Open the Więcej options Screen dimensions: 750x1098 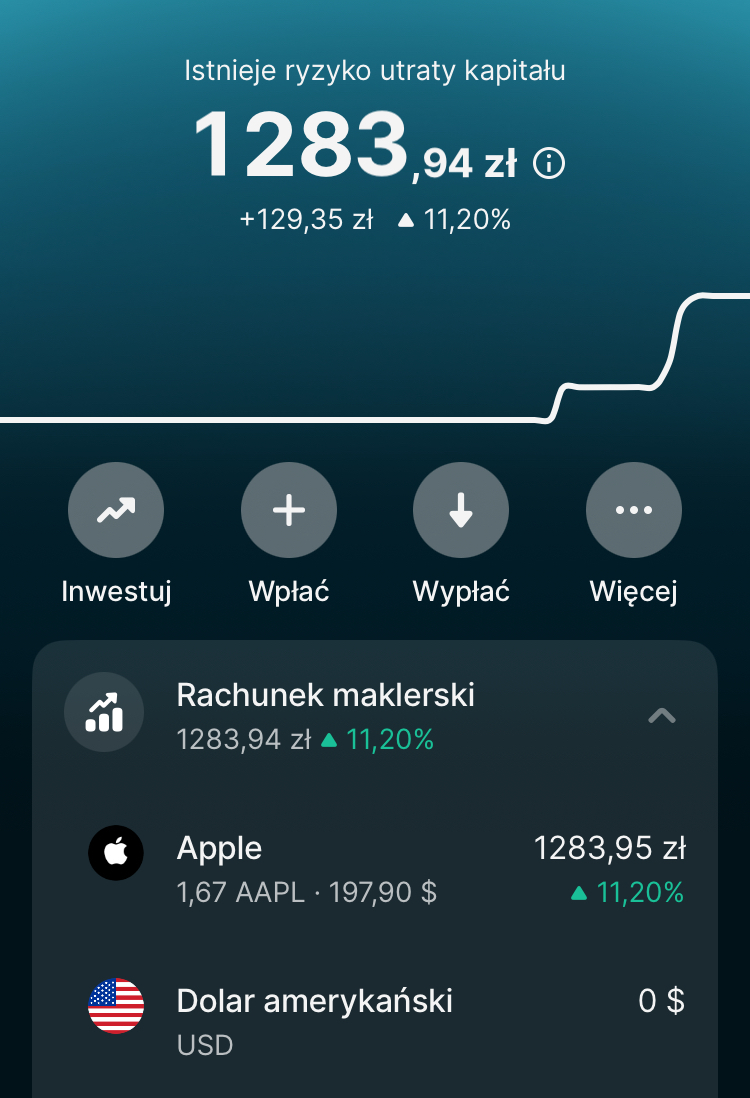(x=634, y=511)
